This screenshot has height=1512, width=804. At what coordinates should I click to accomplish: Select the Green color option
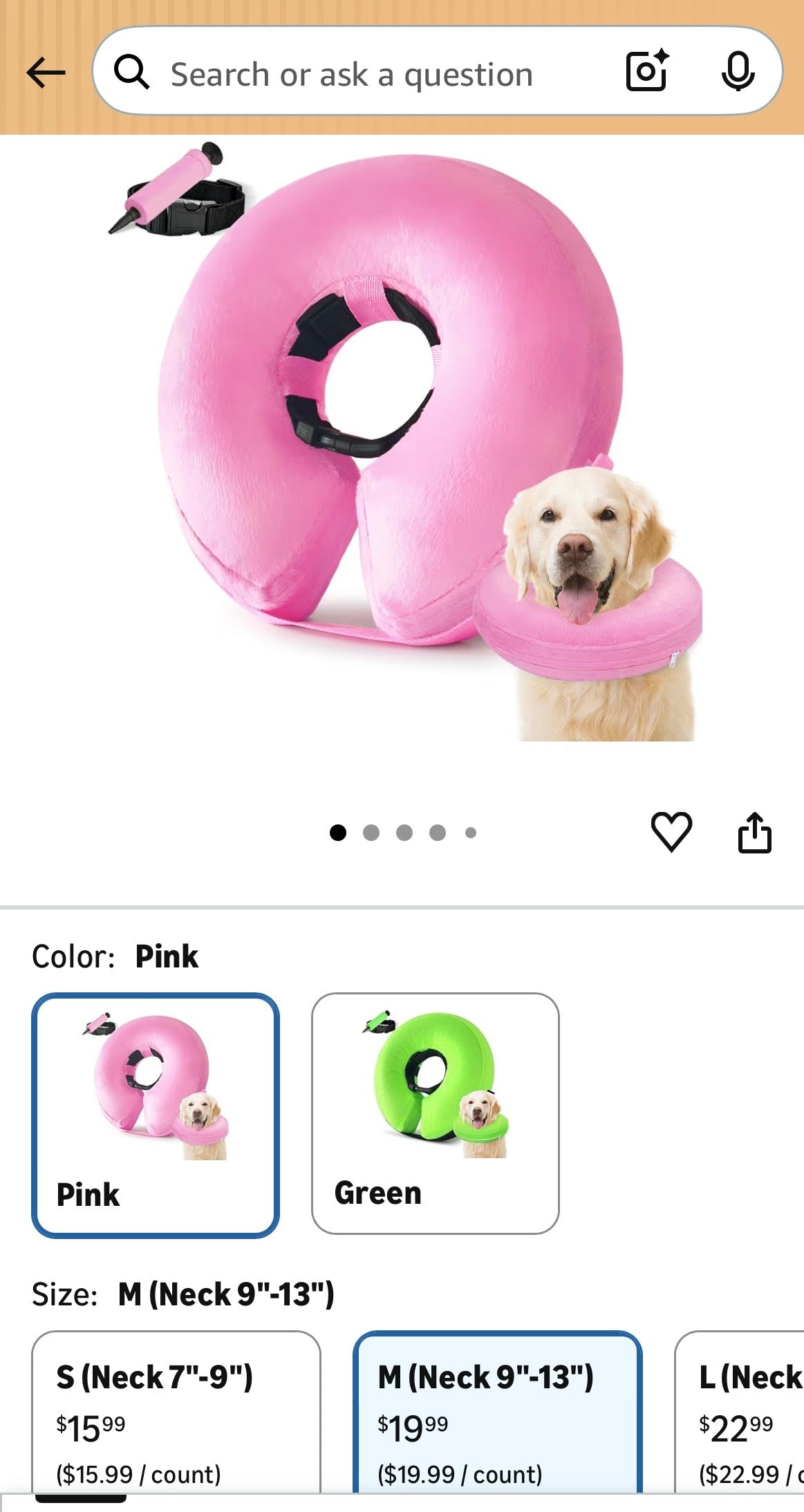435,1113
